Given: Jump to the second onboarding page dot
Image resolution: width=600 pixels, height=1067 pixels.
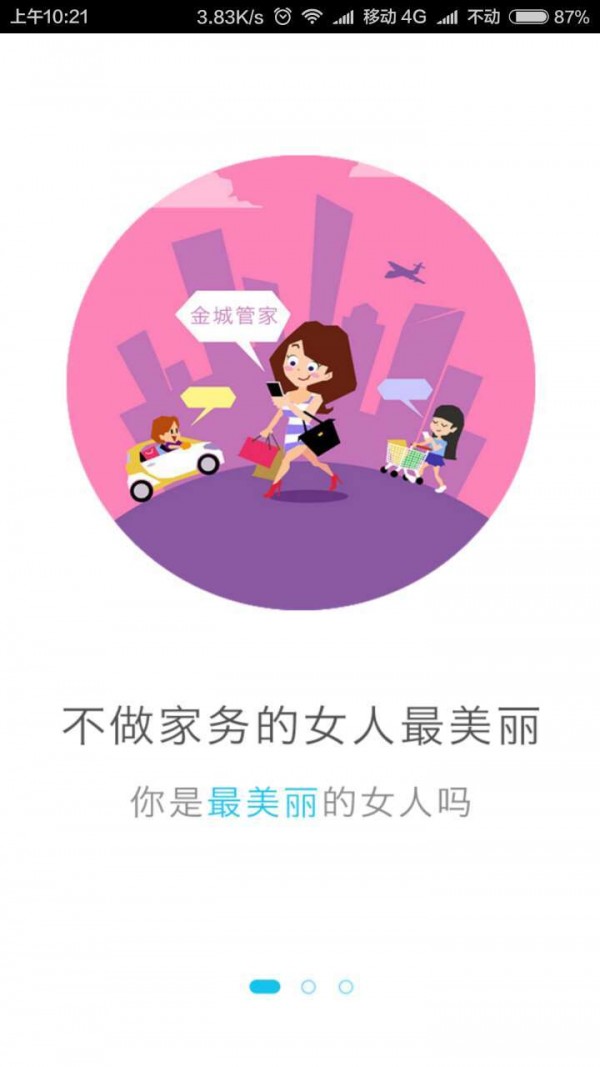Looking at the screenshot, I should tap(308, 986).
